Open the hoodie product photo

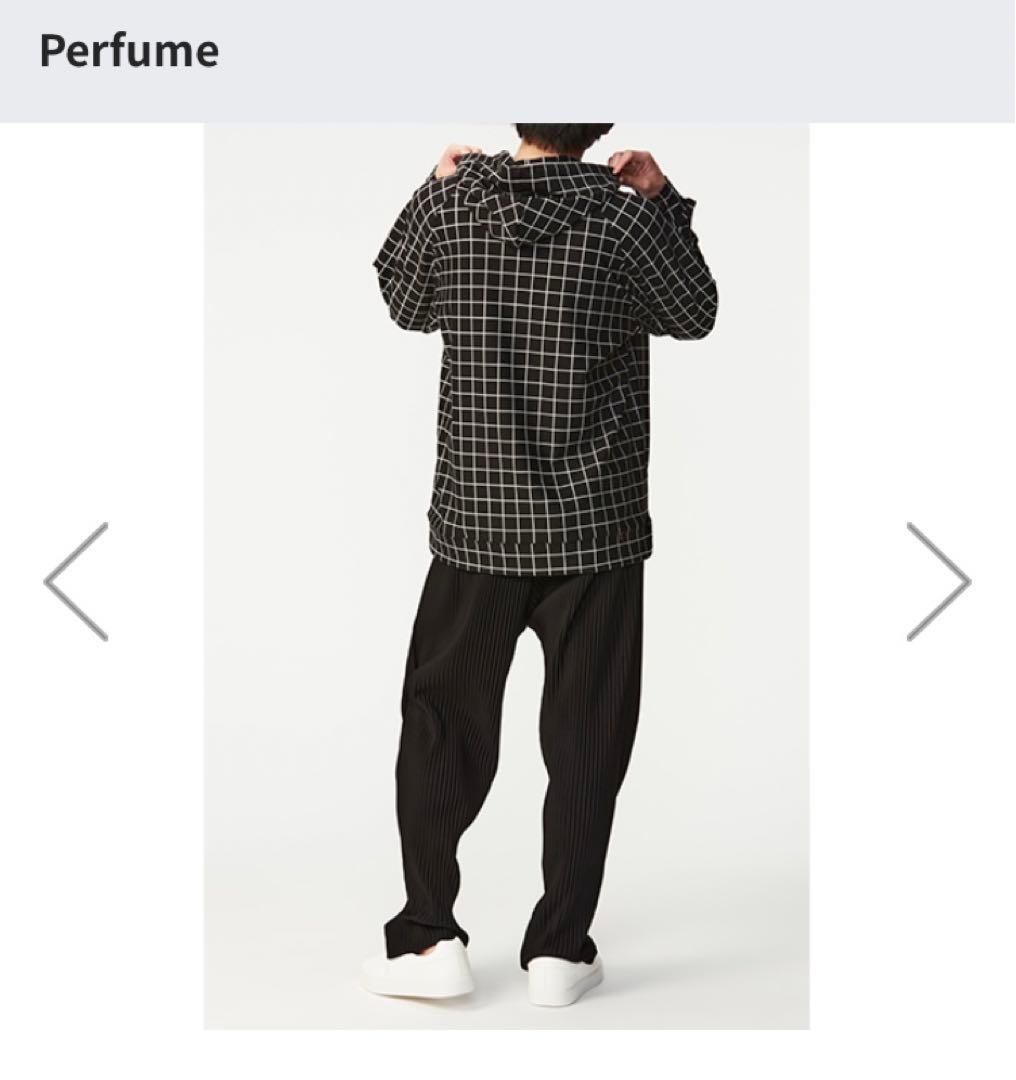click(506, 576)
